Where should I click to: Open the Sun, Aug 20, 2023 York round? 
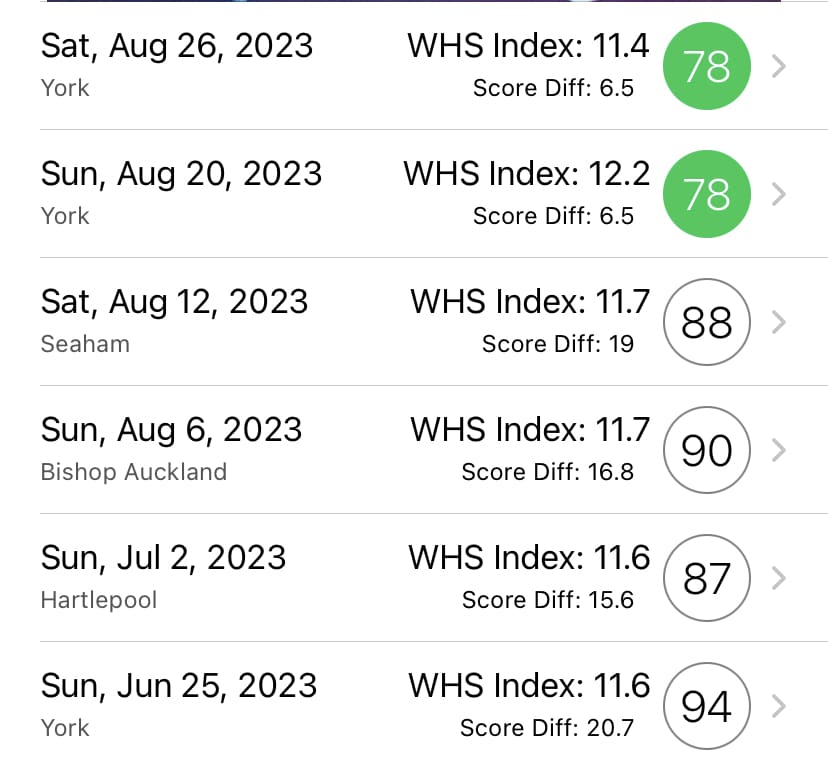click(414, 194)
